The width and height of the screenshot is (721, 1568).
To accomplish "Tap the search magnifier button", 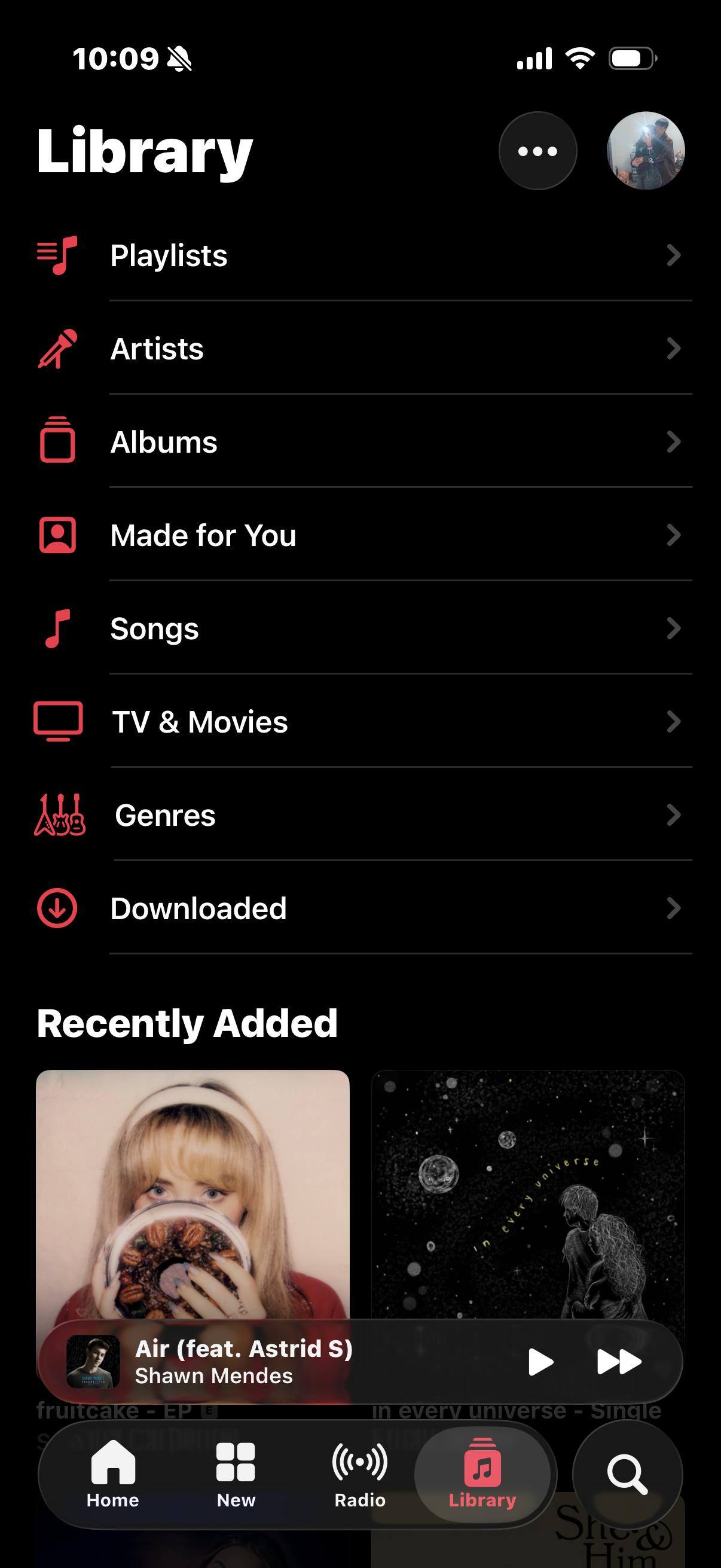I will [627, 1474].
